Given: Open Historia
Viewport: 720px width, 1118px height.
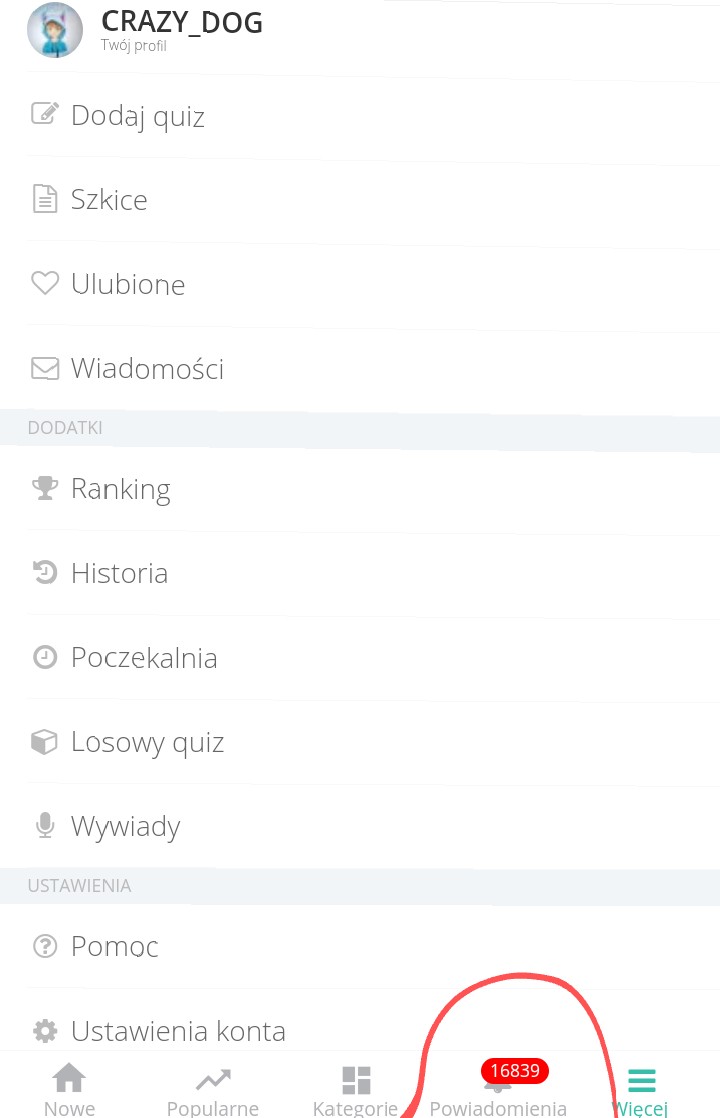Looking at the screenshot, I should point(360,573).
